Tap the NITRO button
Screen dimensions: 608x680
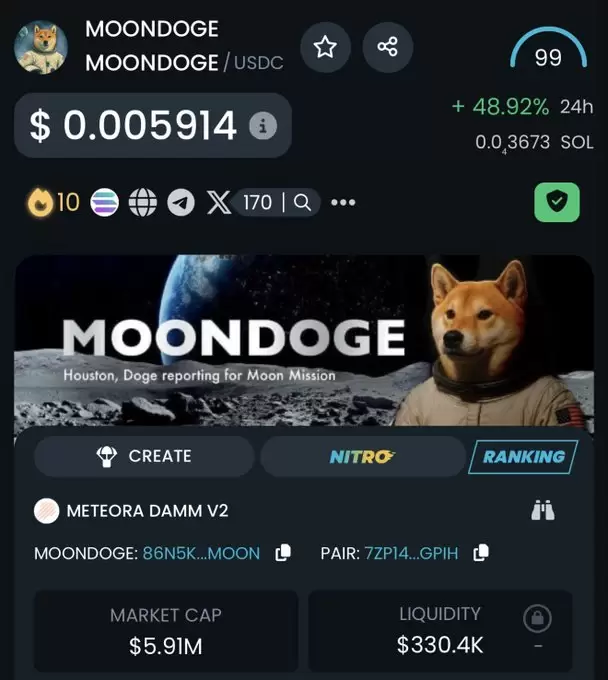pyautogui.click(x=362, y=456)
